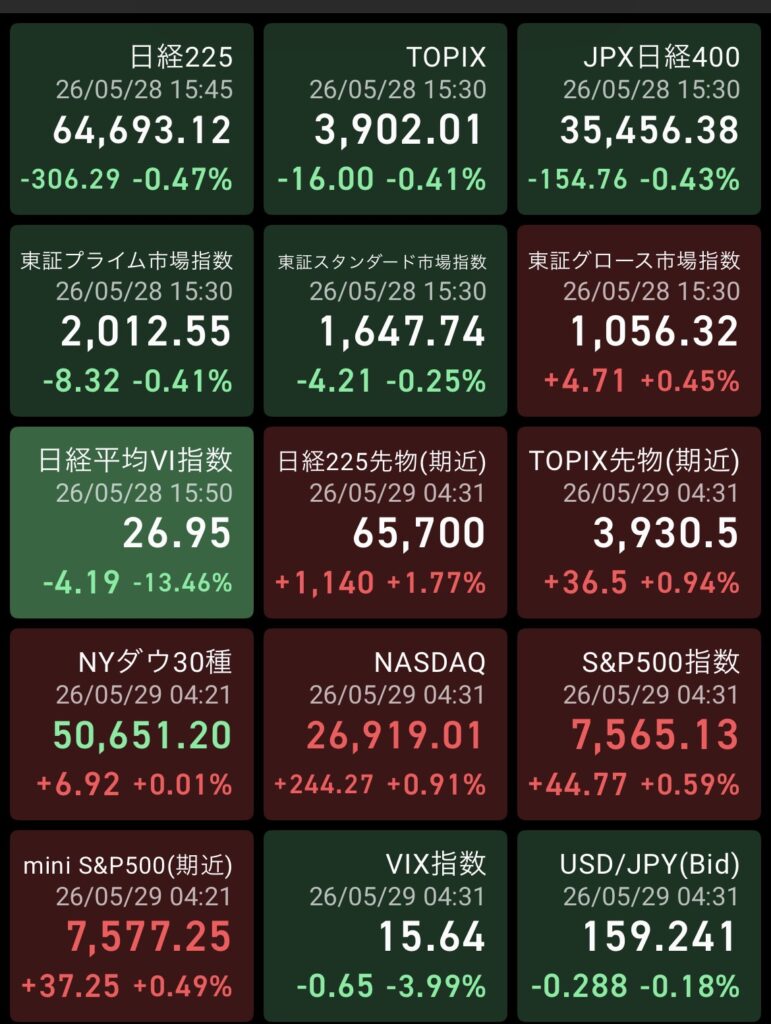
Task: Open the TOPIX index tile
Action: pyautogui.click(x=385, y=119)
